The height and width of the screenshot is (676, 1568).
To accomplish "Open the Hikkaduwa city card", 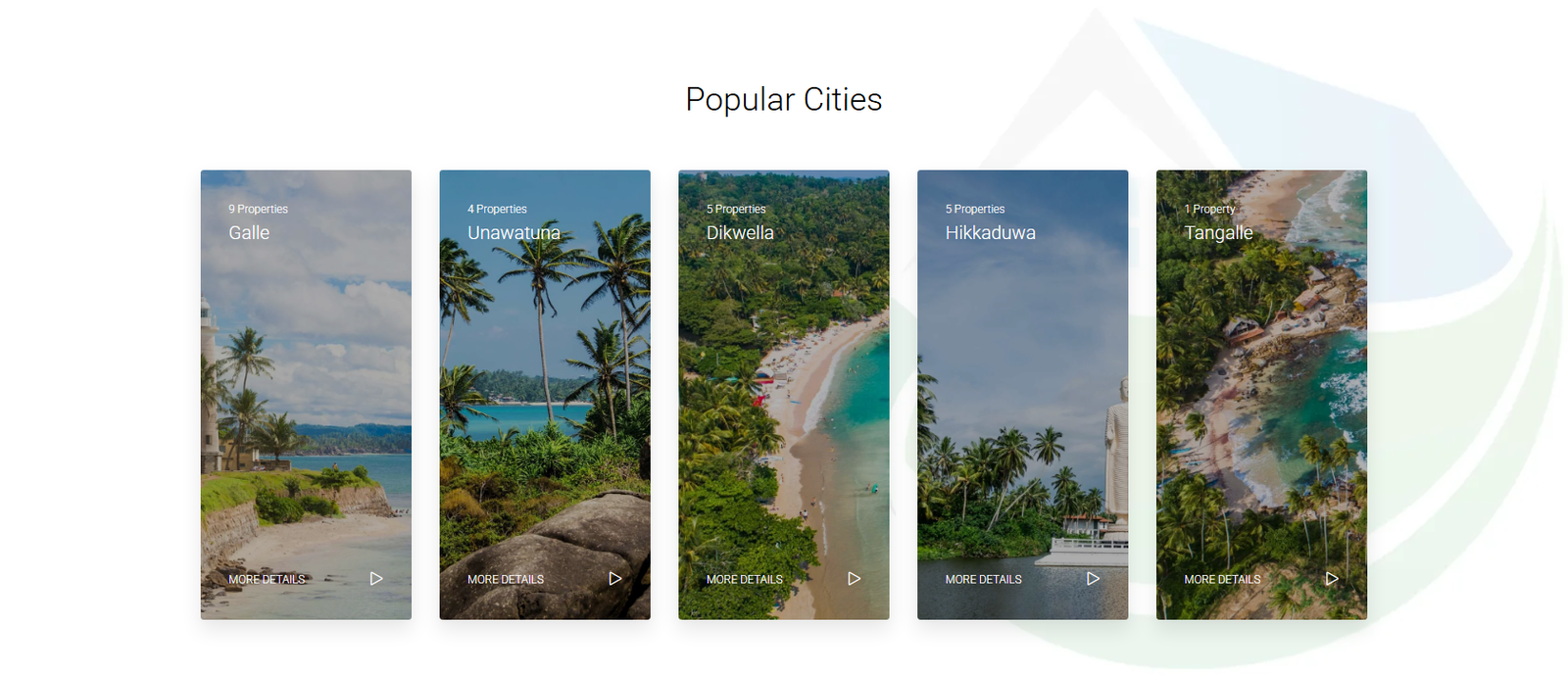I will (x=1022, y=392).
